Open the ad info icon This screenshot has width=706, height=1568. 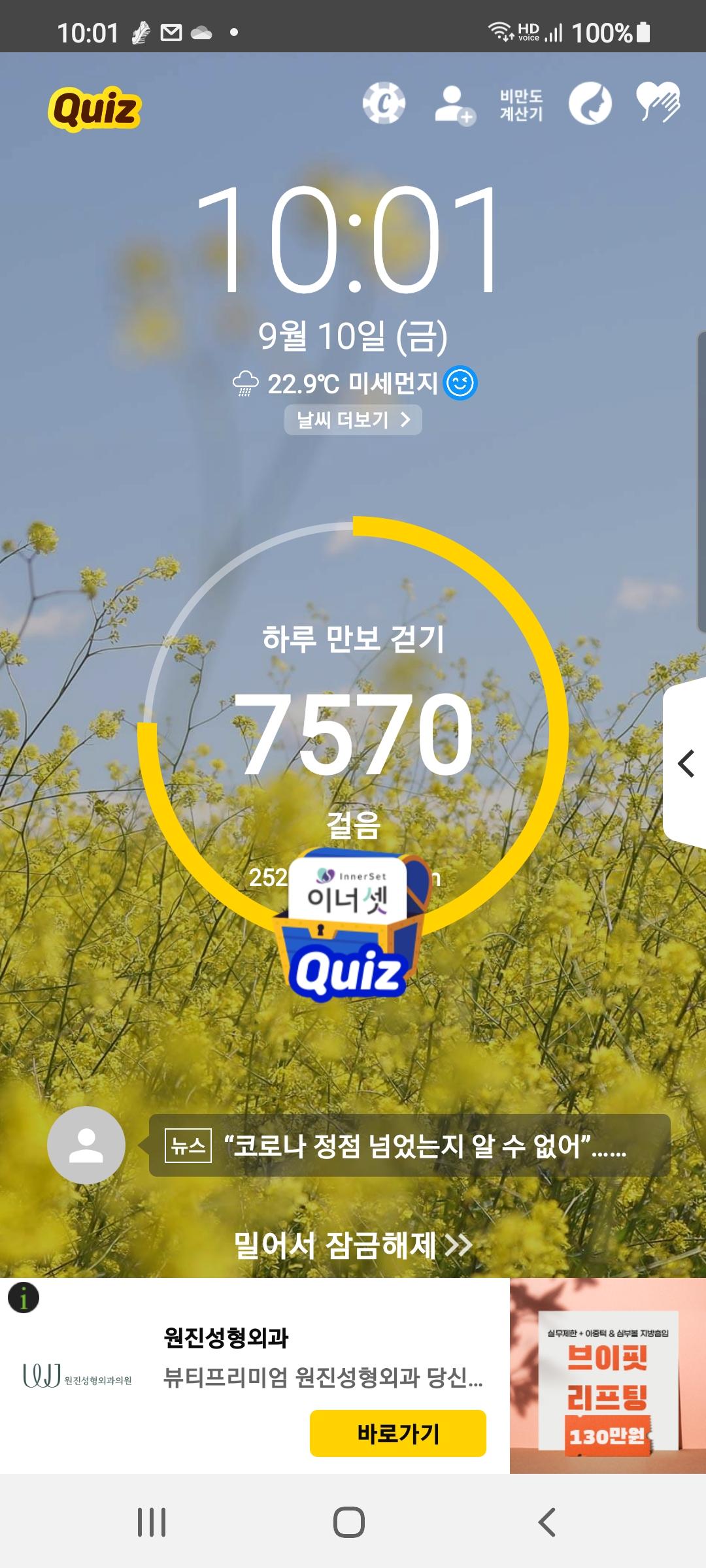coord(24,1298)
